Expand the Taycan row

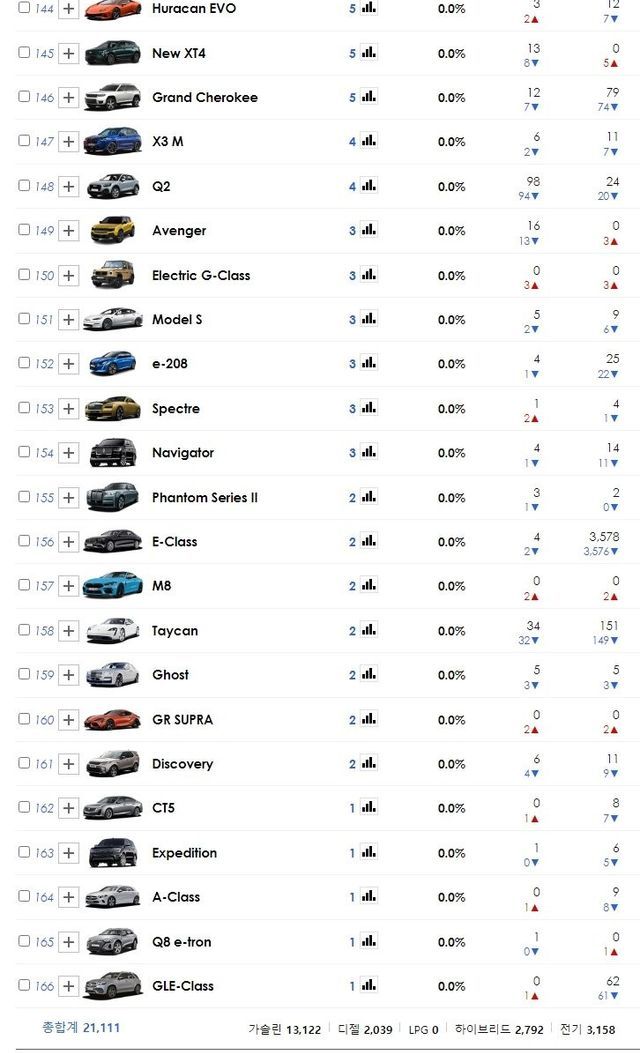coord(68,631)
